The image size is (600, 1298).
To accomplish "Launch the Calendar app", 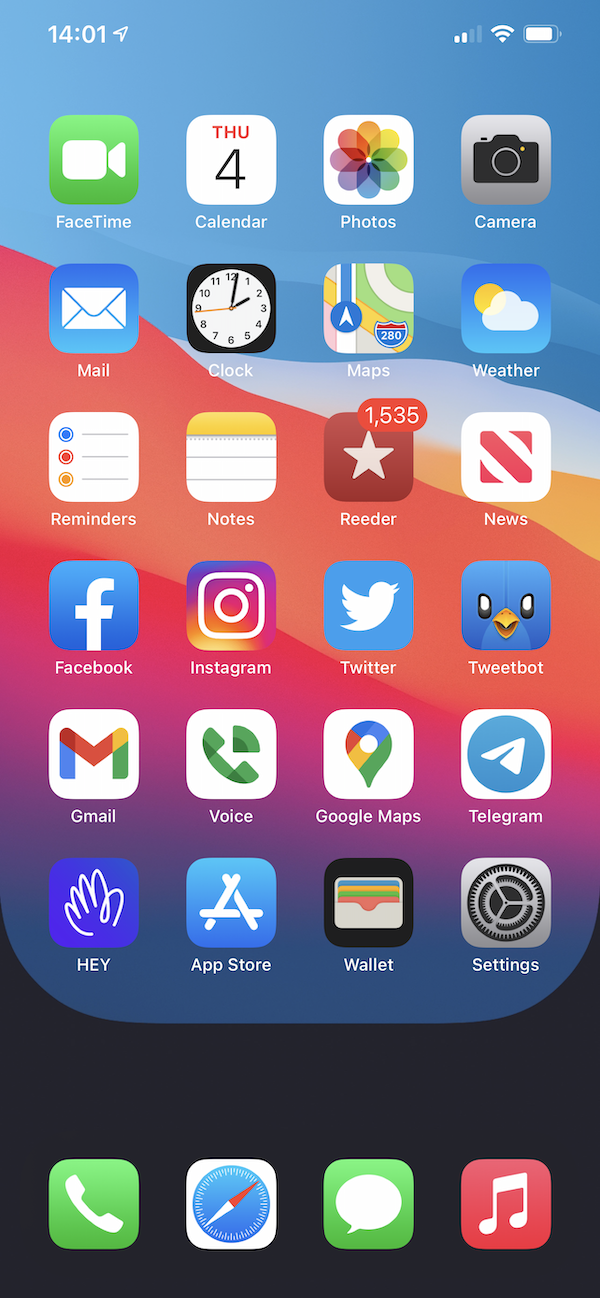I will 231,160.
